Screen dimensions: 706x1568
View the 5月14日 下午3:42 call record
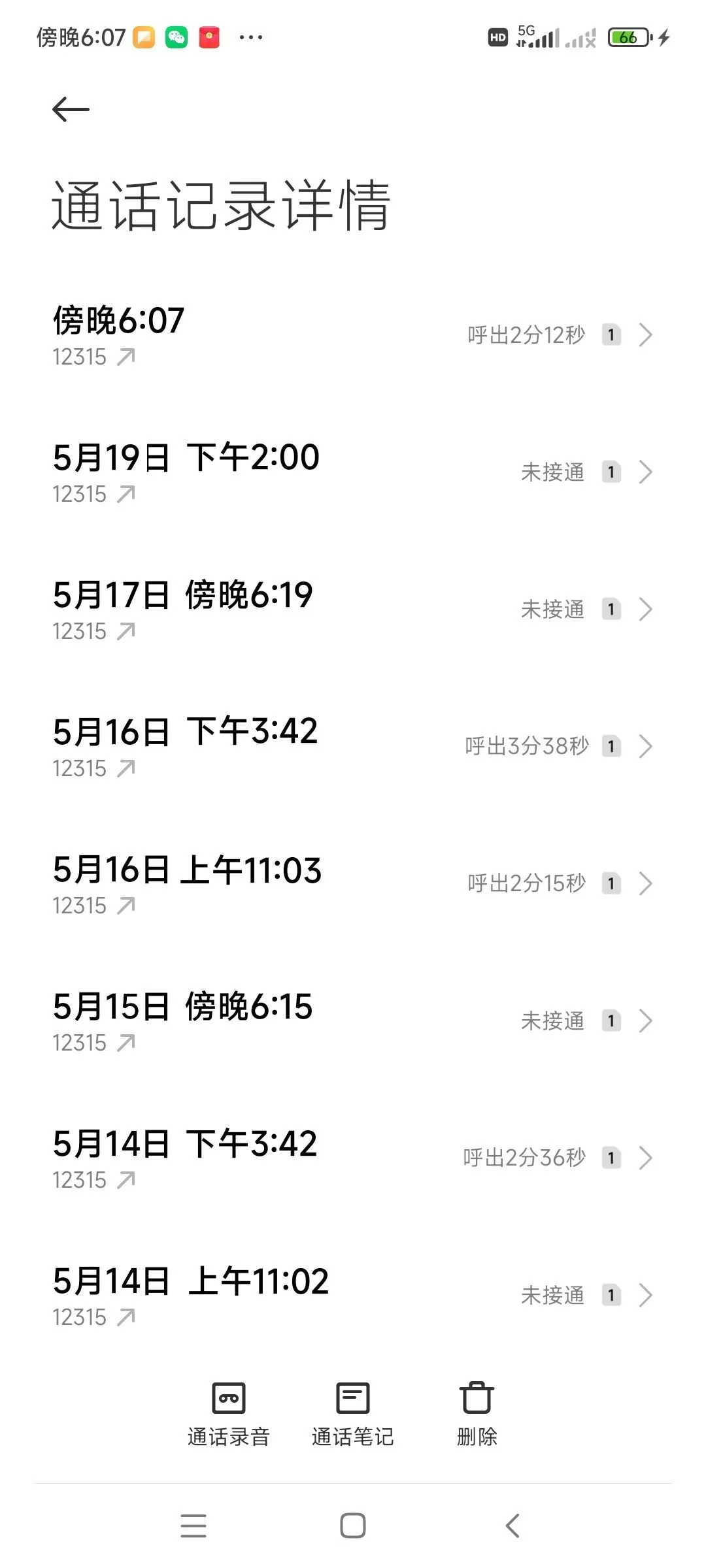pos(353,1158)
